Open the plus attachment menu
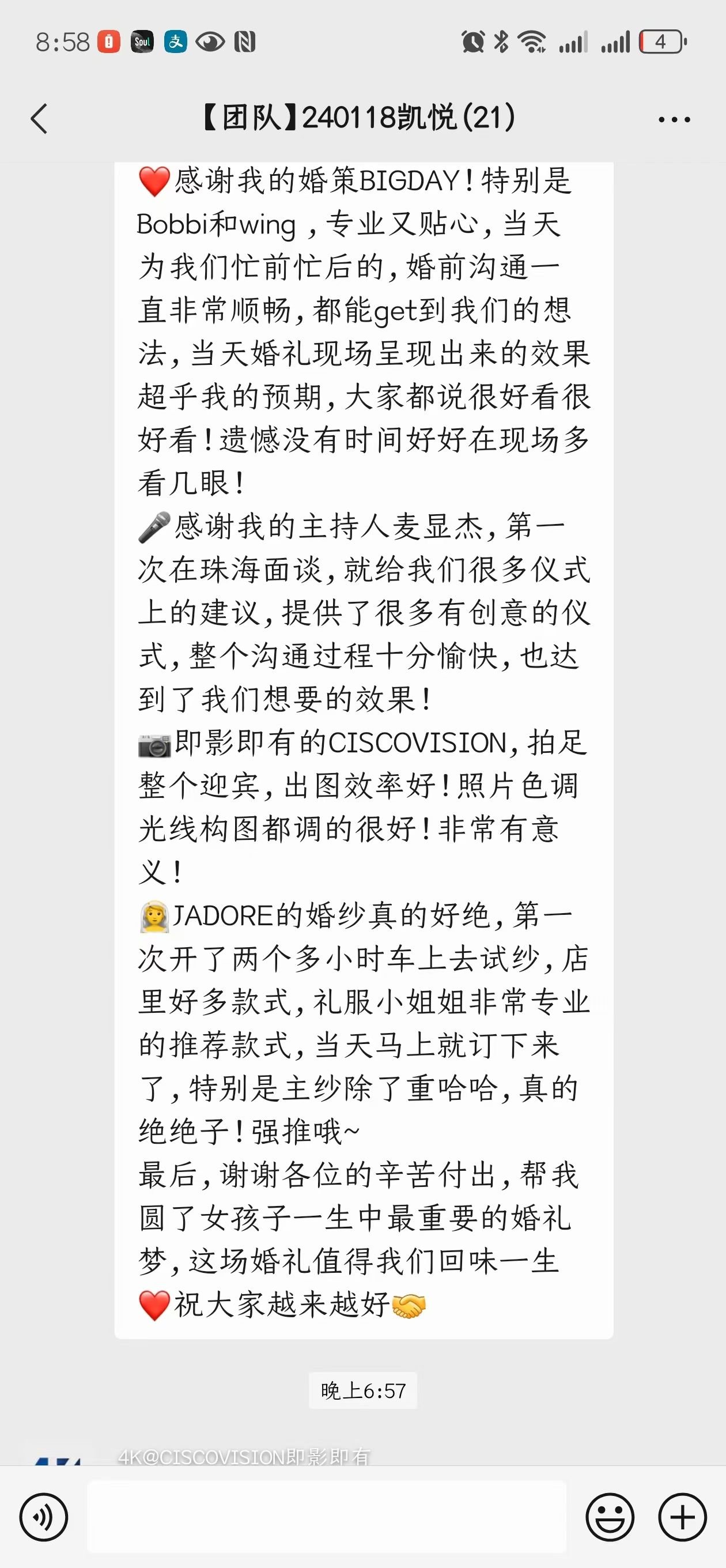Image resolution: width=726 pixels, height=1568 pixels. tap(683, 1517)
